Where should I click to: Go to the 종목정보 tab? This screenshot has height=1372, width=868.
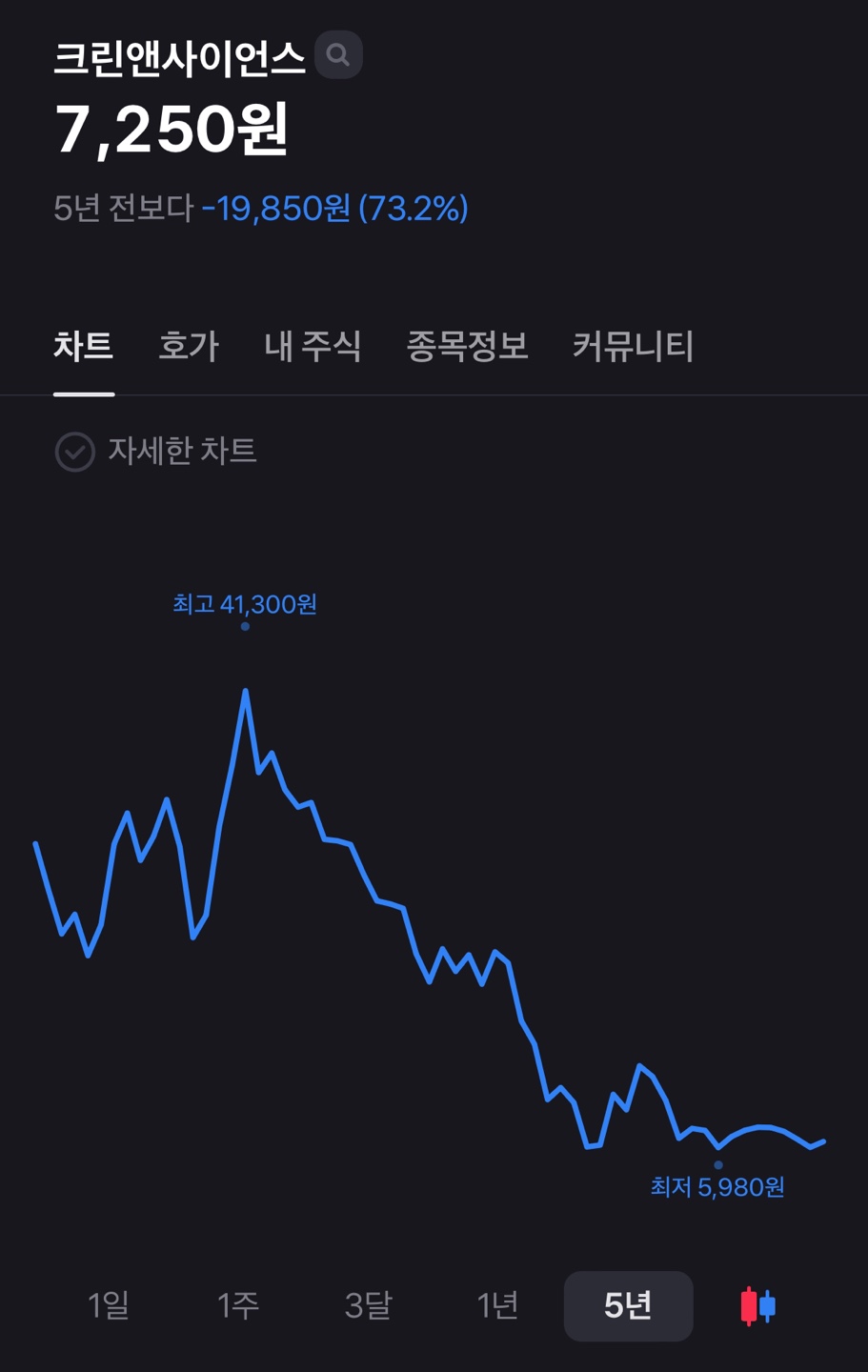pyautogui.click(x=467, y=346)
